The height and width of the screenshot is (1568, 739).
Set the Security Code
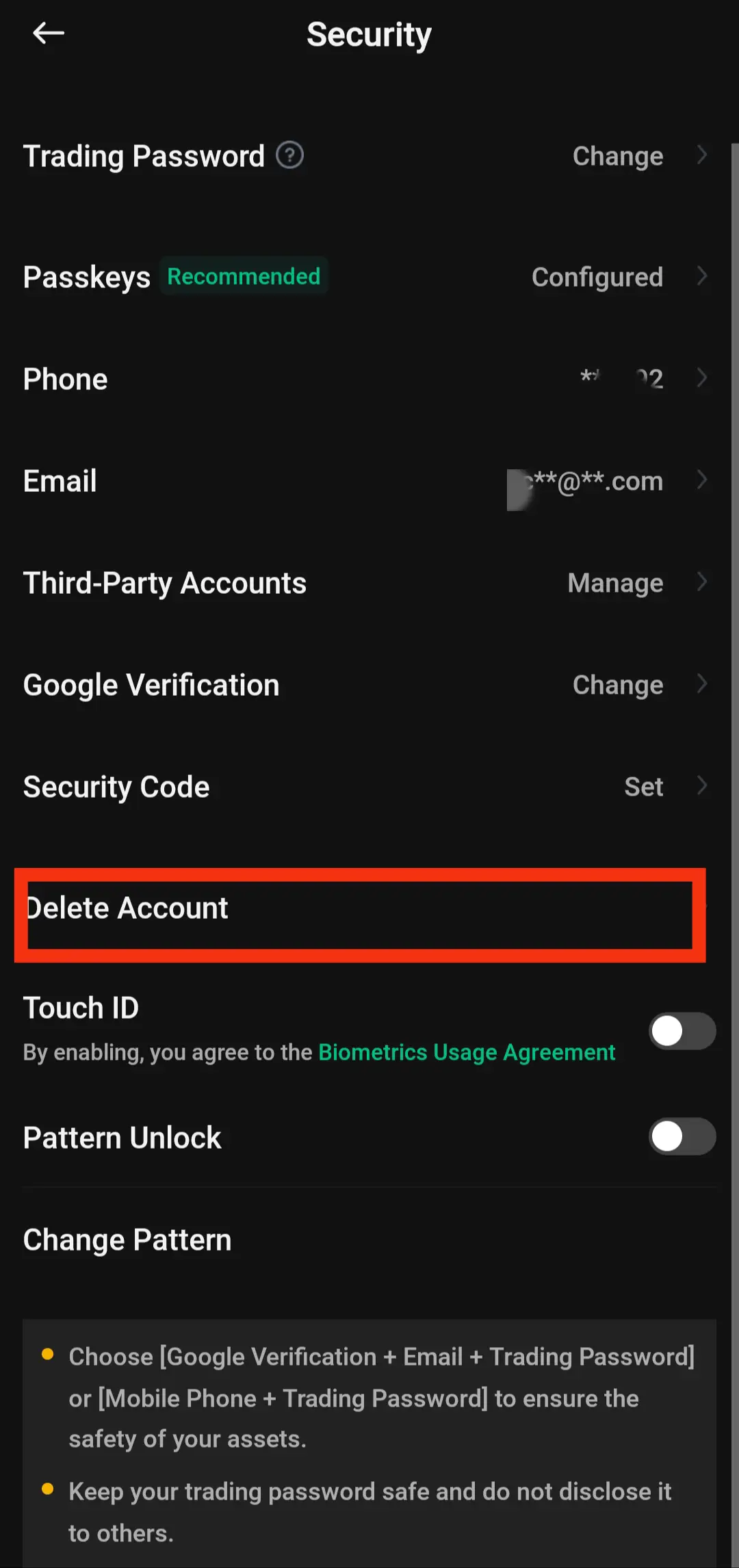click(643, 787)
